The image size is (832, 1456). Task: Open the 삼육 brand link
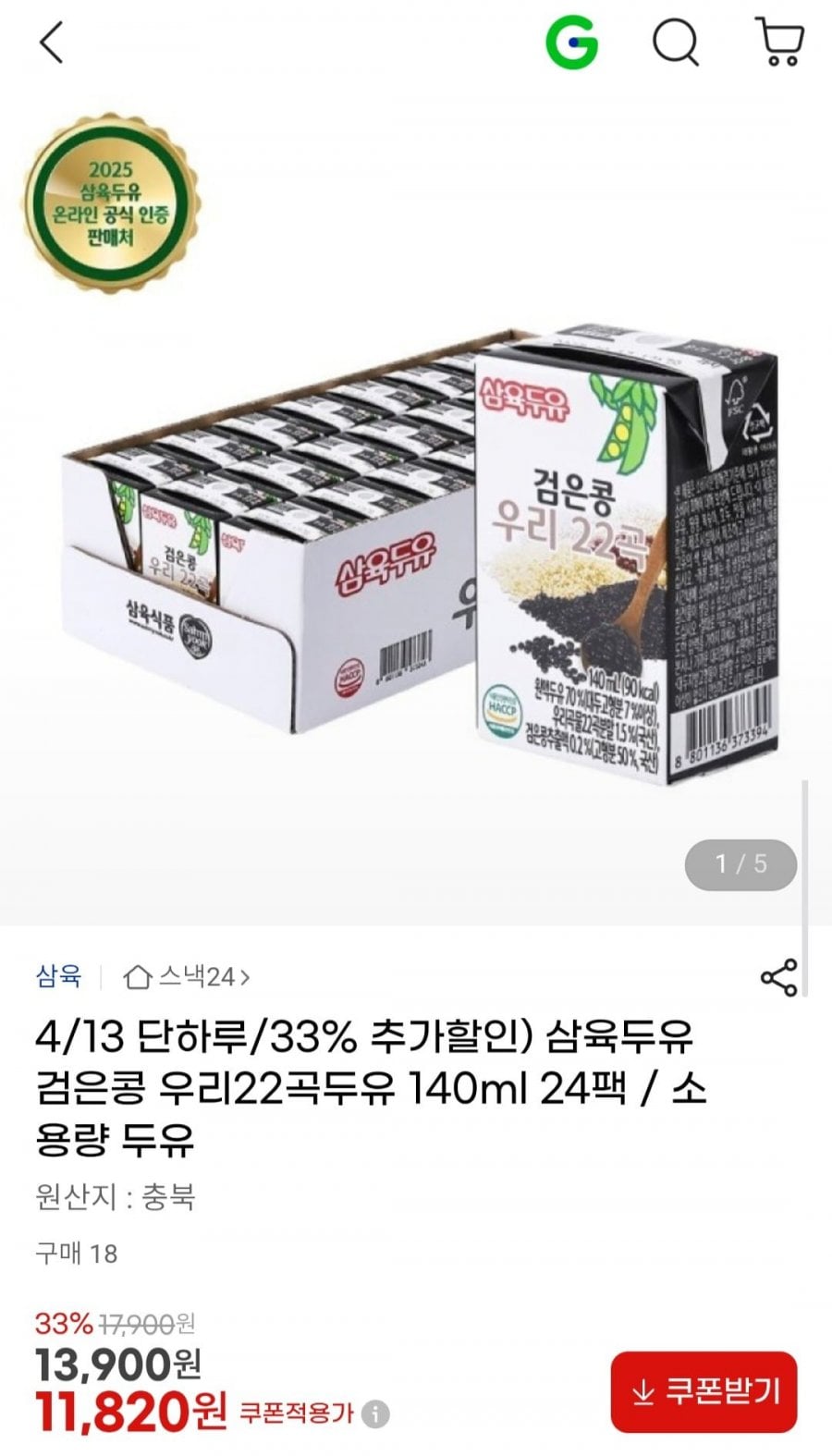tap(59, 976)
